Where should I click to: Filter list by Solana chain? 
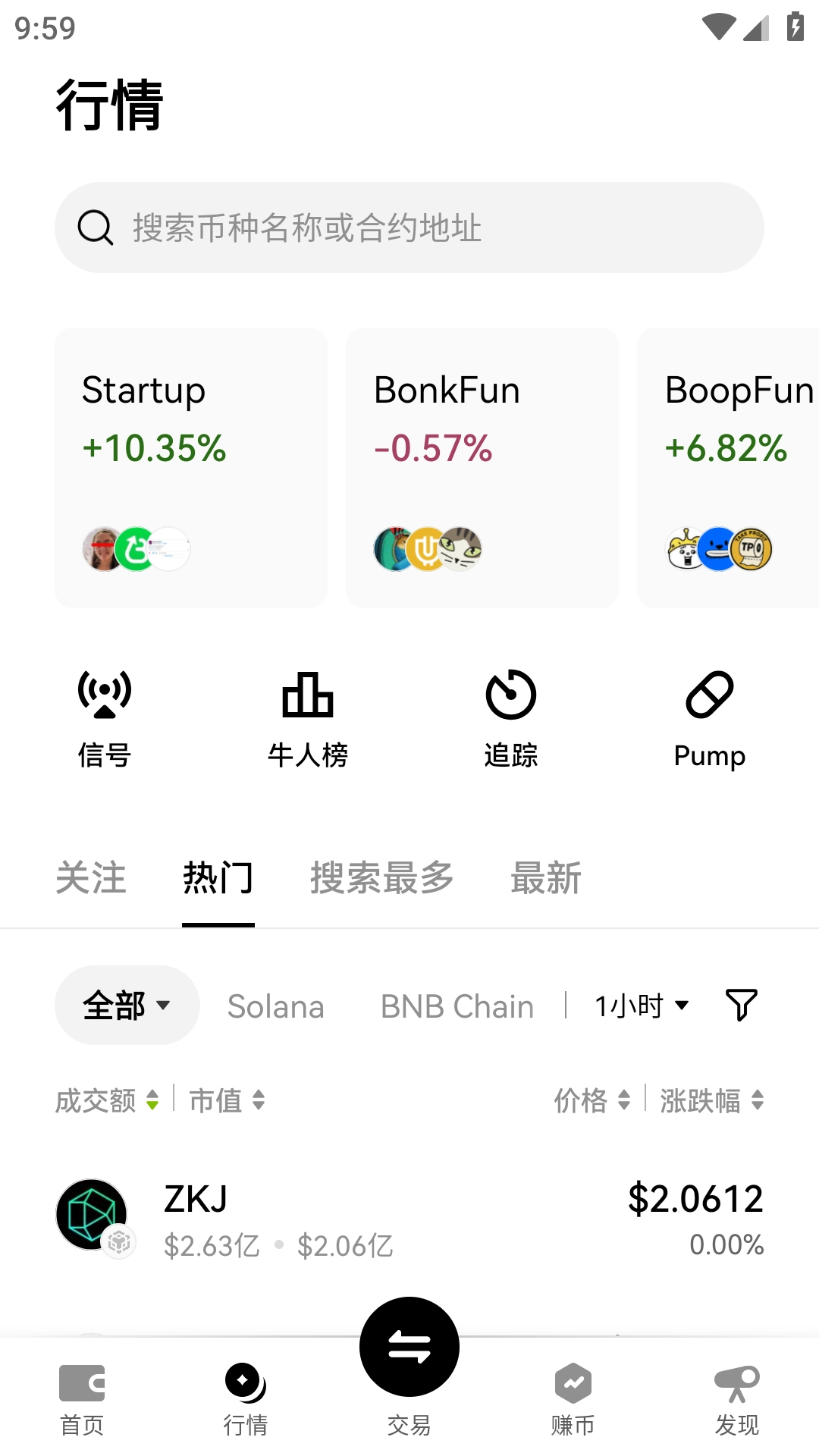(275, 1006)
